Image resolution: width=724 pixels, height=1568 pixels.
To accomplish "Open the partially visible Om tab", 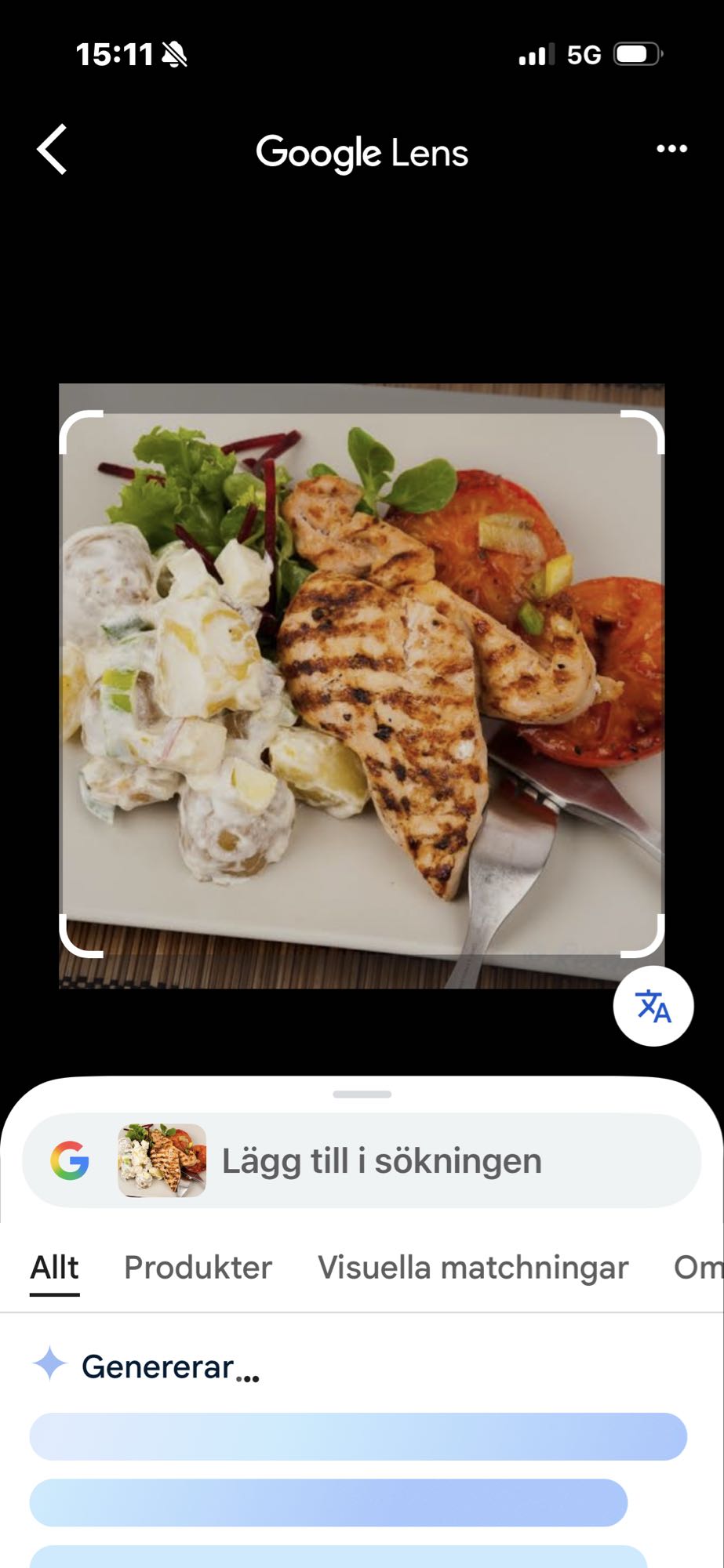I will pos(697,1268).
